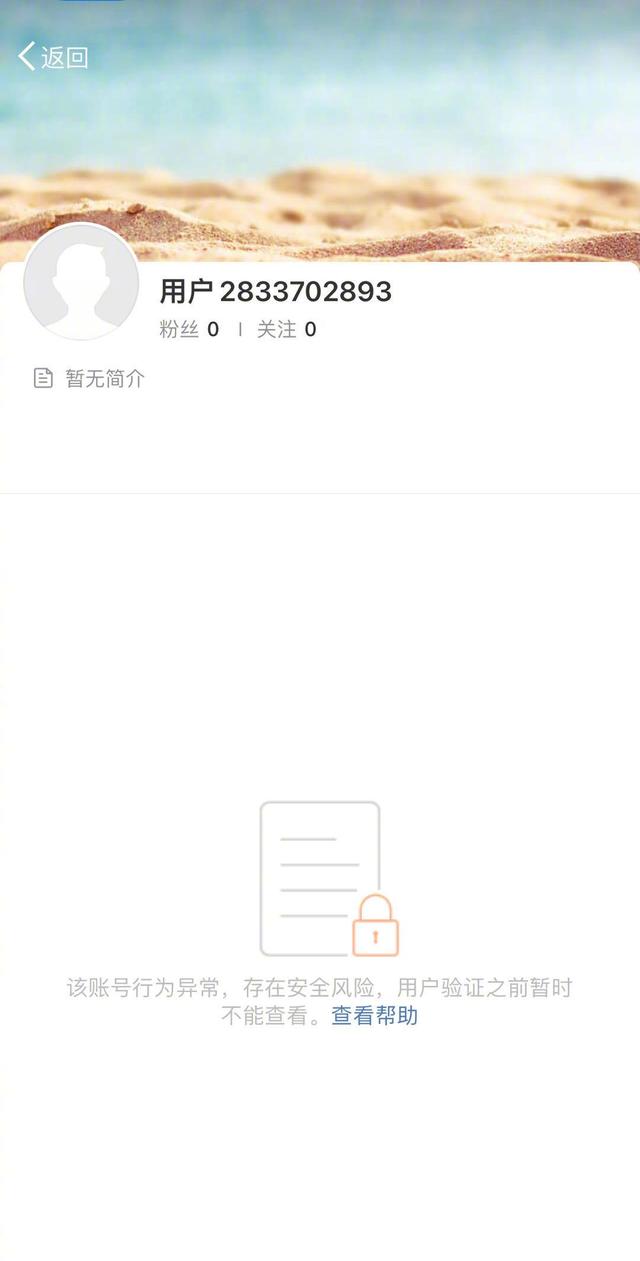Open the user's profile avatar

pos(81,282)
